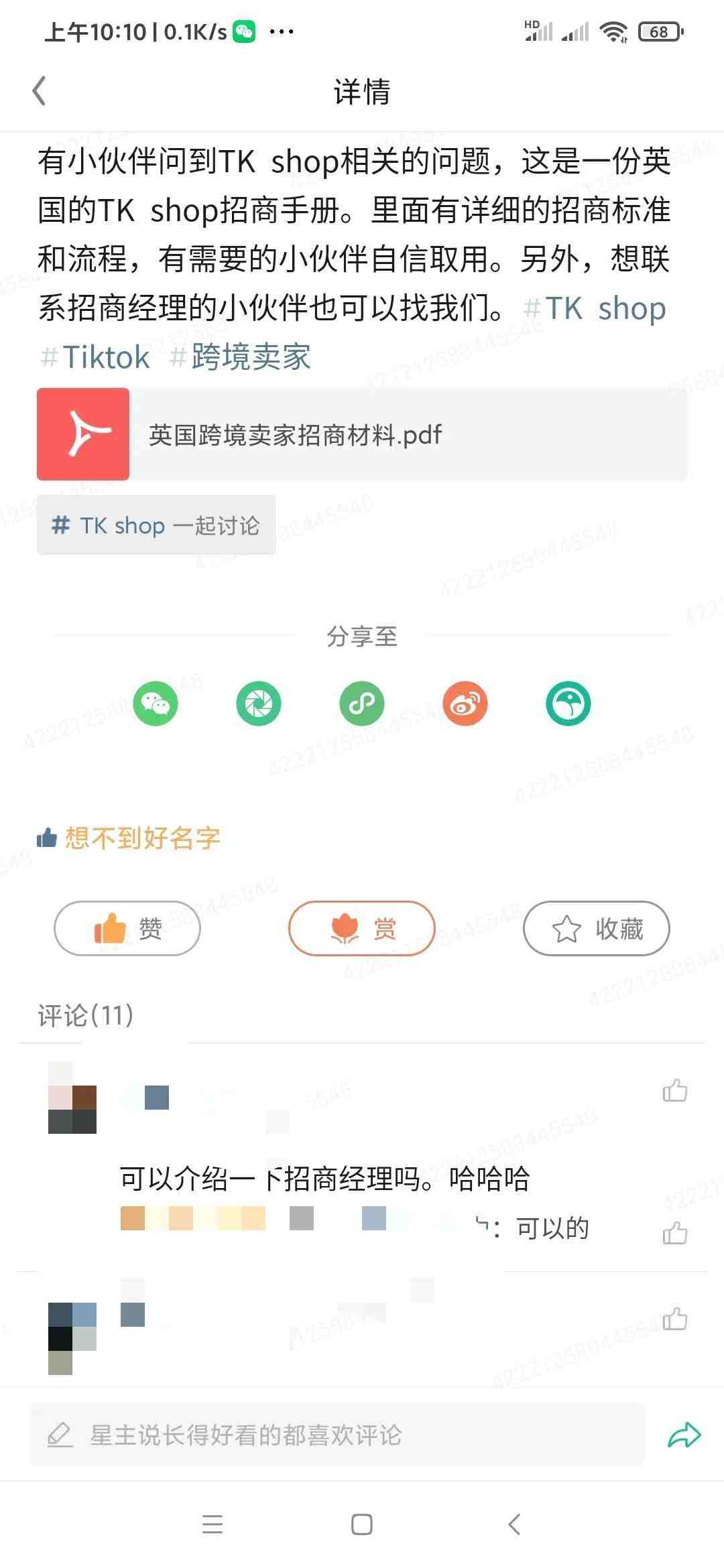The width and height of the screenshot is (724, 1568).
Task: Open the #TK shop hashtag link
Action: [x=595, y=308]
